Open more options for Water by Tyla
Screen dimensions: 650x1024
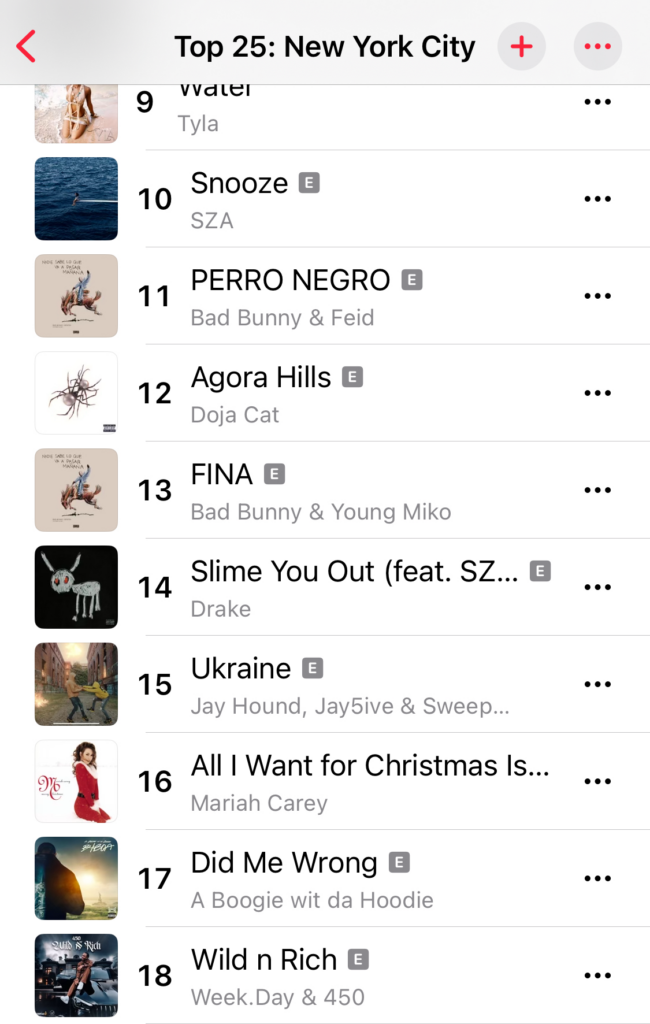point(597,102)
